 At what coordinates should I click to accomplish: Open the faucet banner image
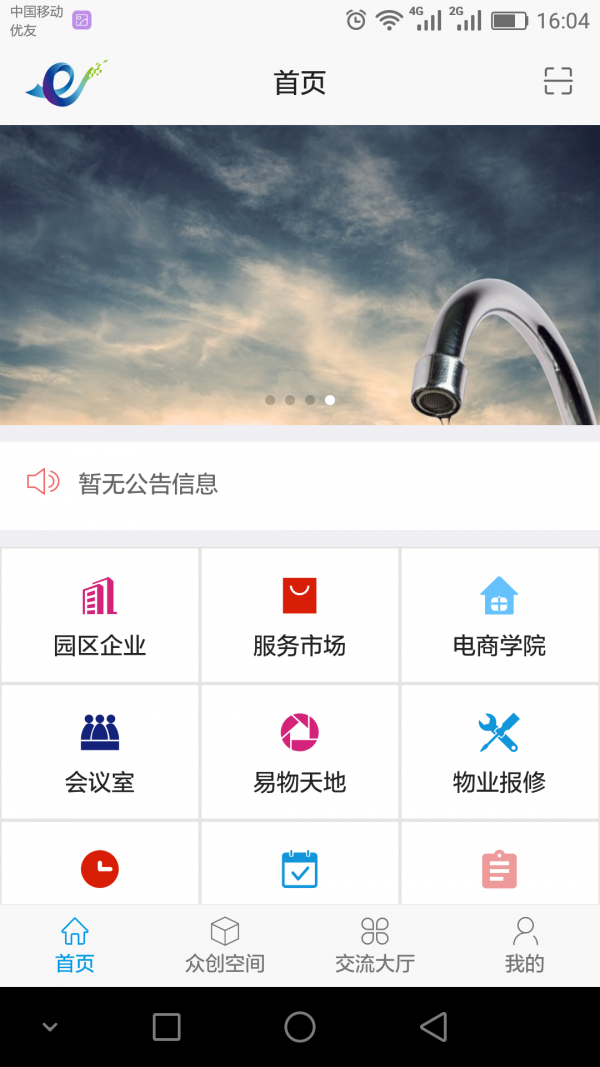(x=300, y=275)
